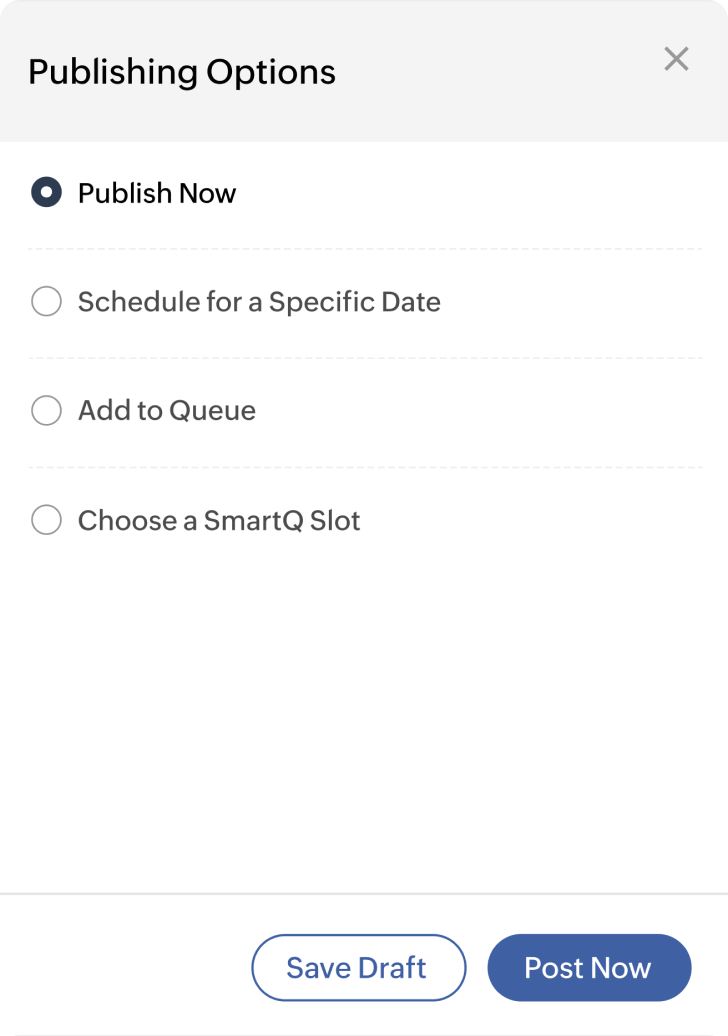The image size is (728, 1036).
Task: Save the post as a draft
Action: tap(358, 967)
